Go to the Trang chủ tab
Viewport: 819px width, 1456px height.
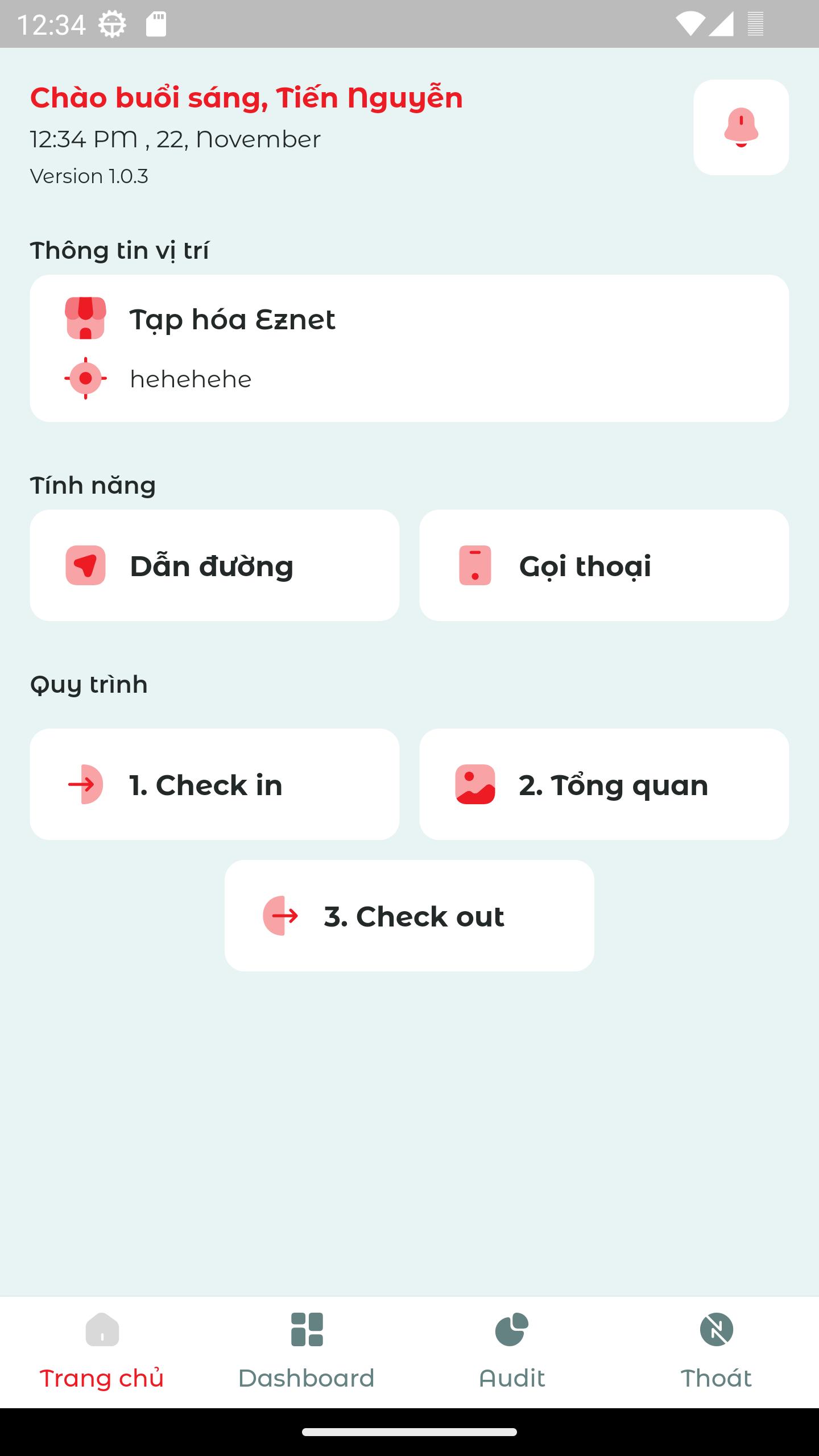tap(102, 1351)
